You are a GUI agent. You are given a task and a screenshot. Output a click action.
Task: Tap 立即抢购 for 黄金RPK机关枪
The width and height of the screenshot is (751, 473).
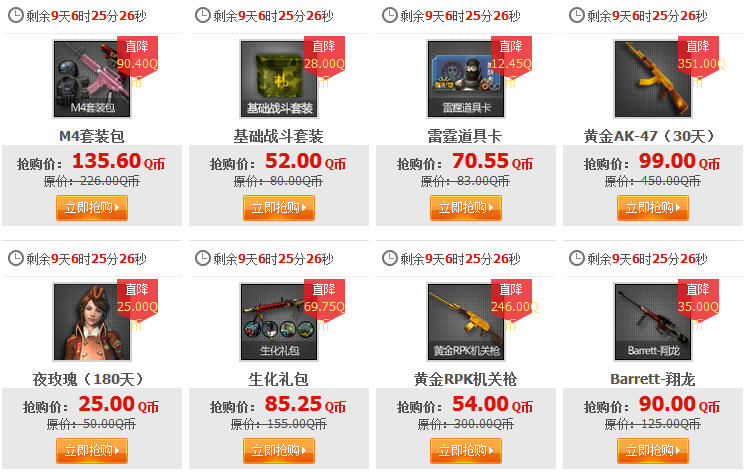[x=466, y=451]
